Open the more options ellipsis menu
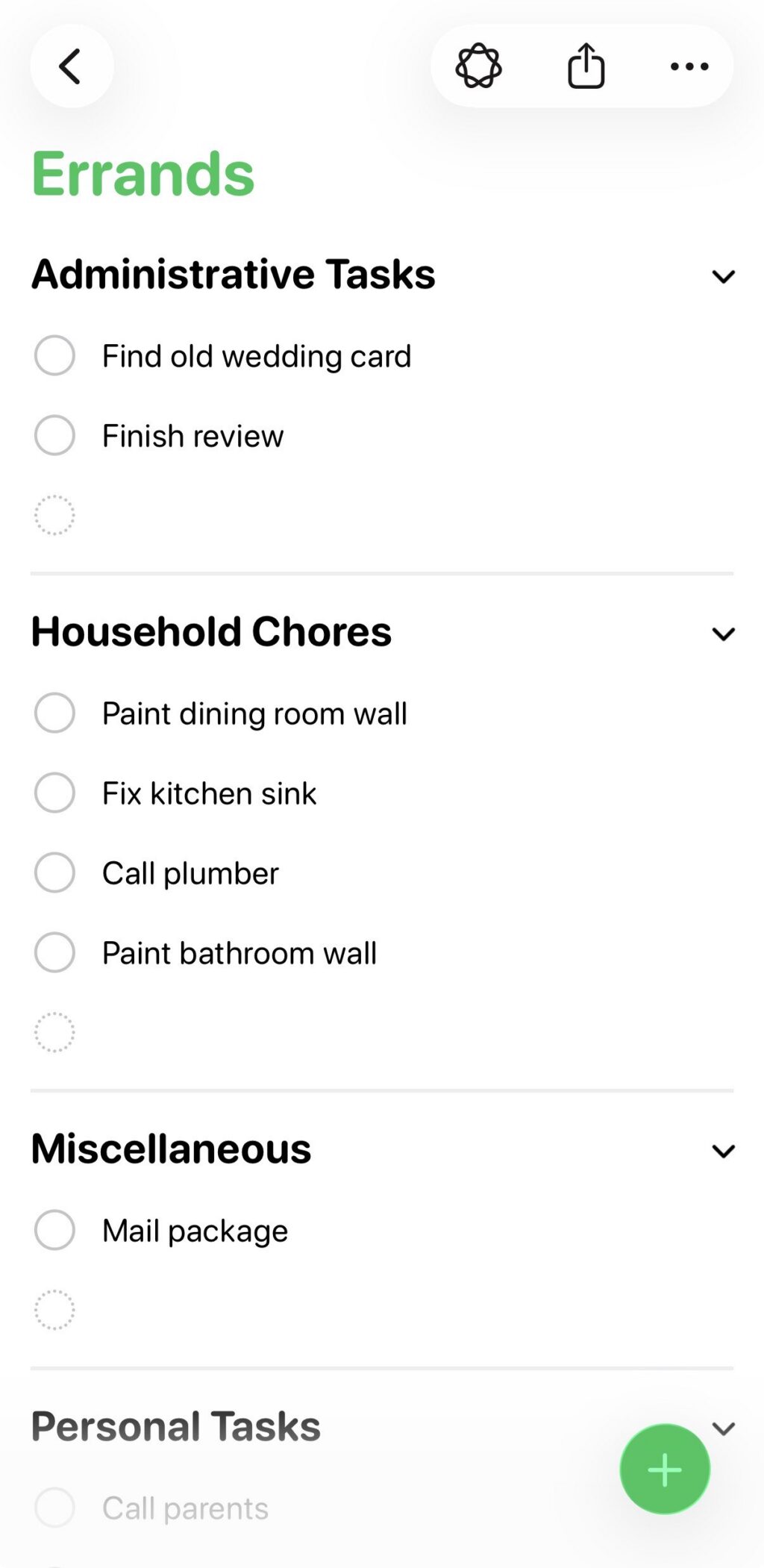Viewport: 764px width, 1568px height. pyautogui.click(x=688, y=66)
